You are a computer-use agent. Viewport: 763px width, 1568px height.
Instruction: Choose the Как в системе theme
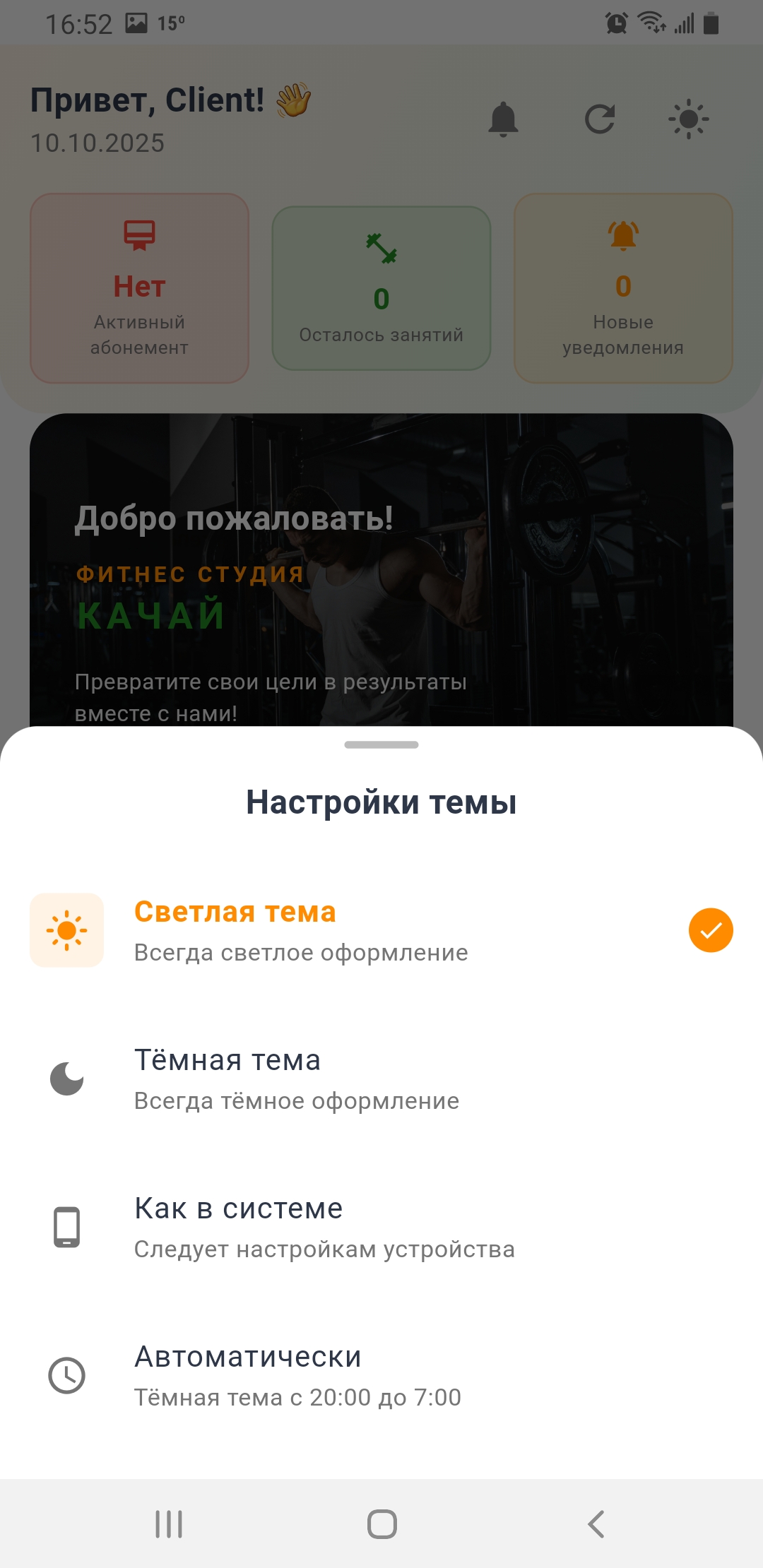[x=380, y=1228]
